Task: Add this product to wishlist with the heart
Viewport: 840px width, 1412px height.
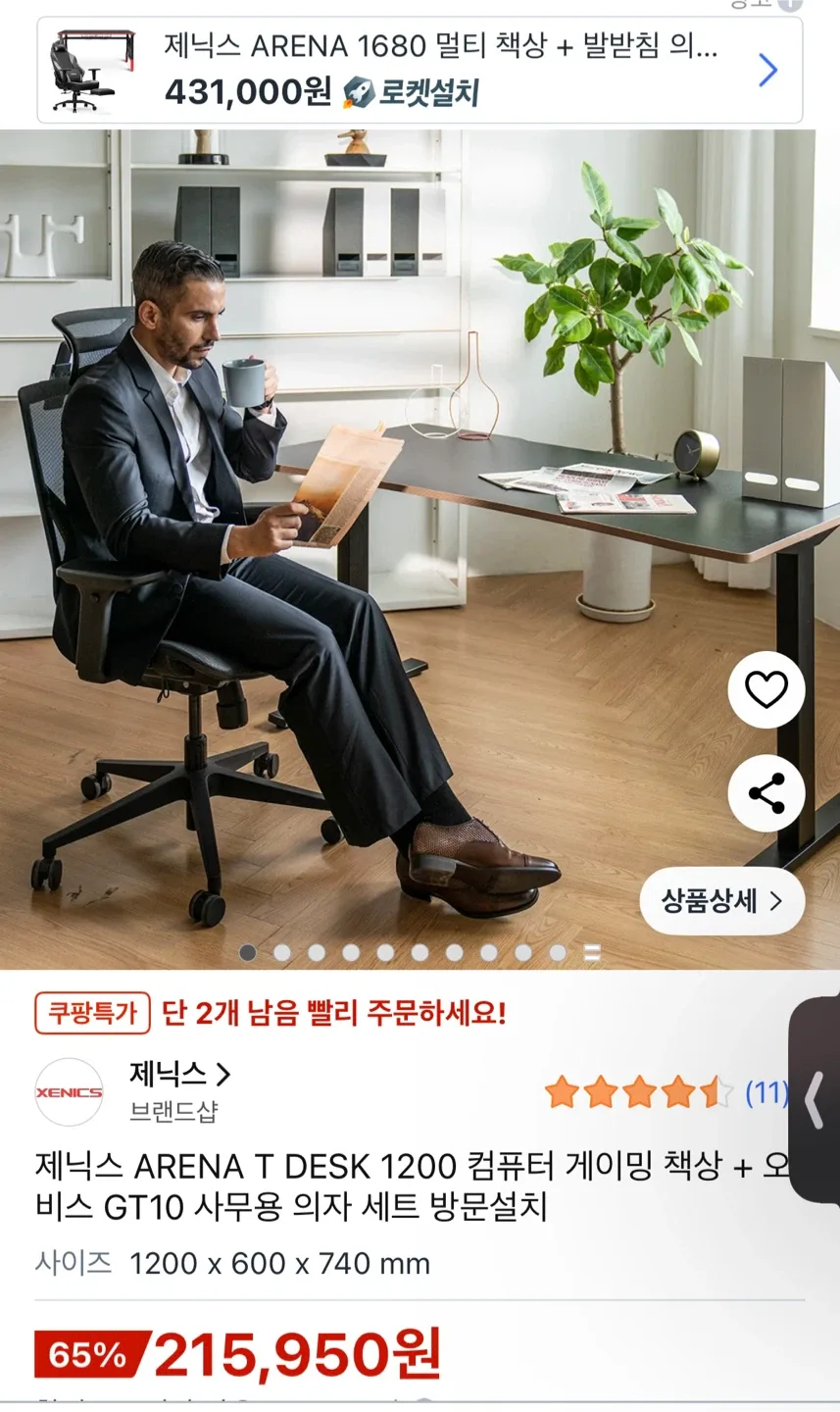Action: pos(766,690)
